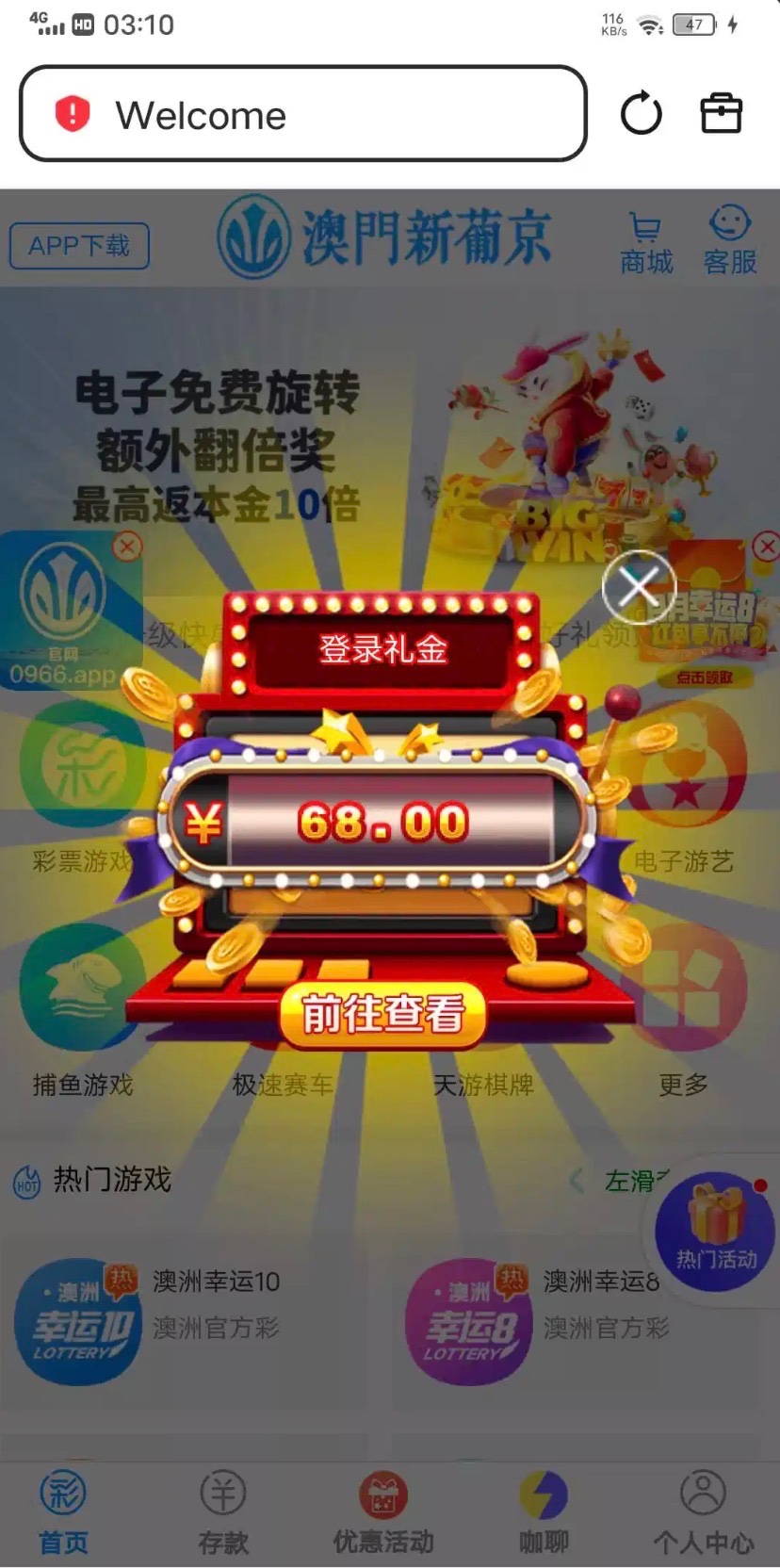Image resolution: width=780 pixels, height=1568 pixels.
Task: Open the 优惠活动 tab
Action: (383, 1512)
